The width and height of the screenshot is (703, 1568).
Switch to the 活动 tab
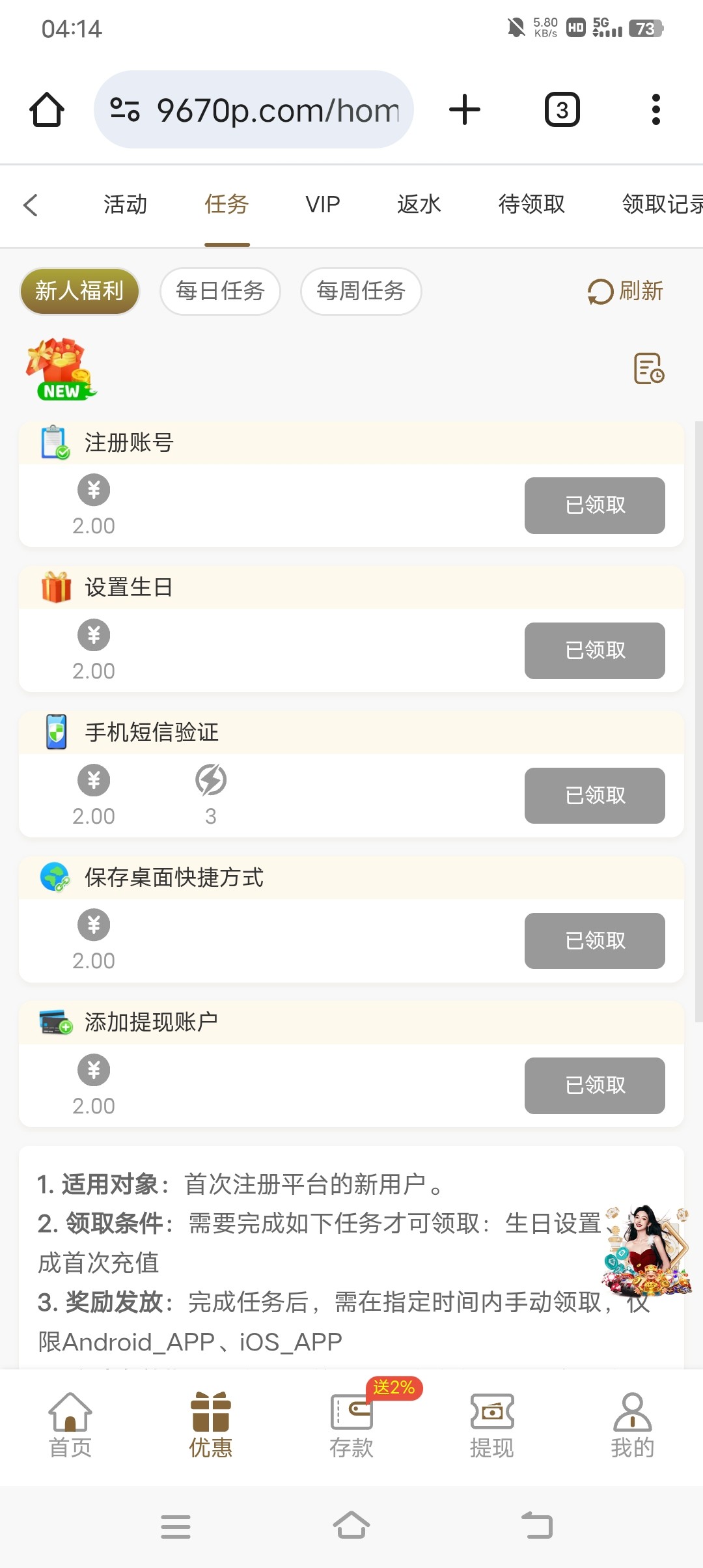coord(125,204)
